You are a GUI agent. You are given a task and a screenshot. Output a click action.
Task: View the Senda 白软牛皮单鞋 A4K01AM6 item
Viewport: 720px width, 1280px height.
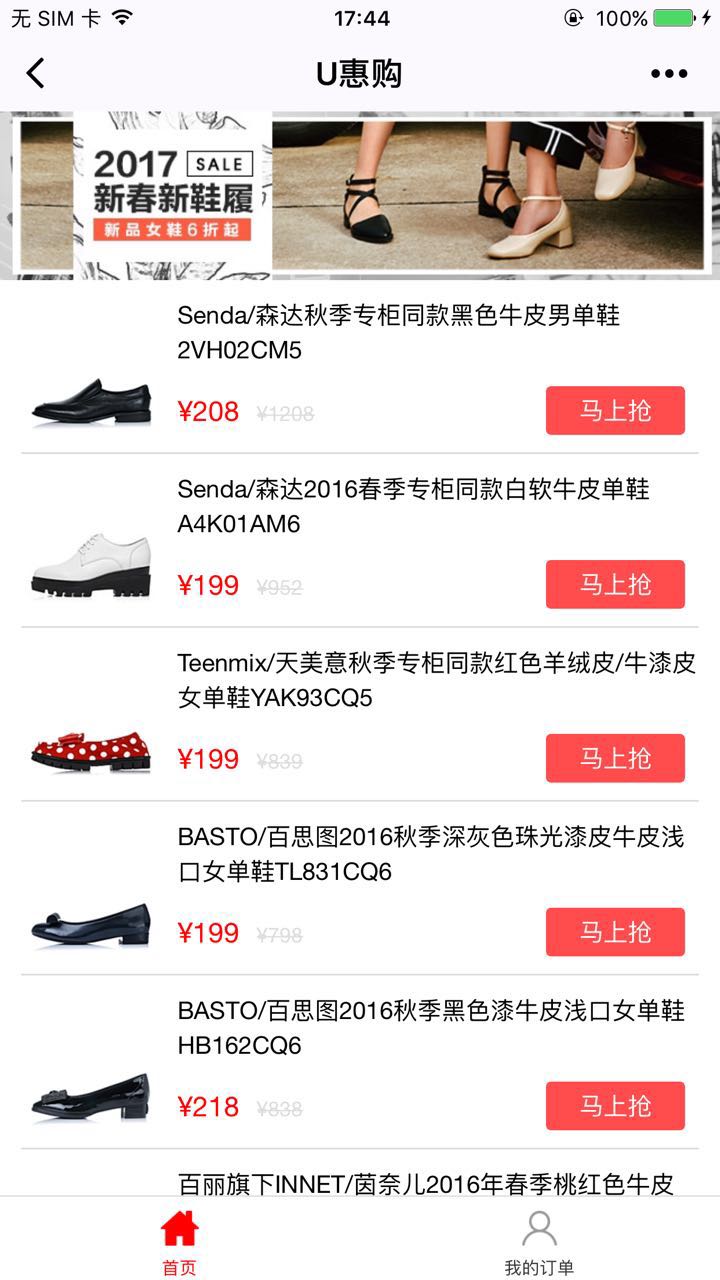[x=412, y=506]
